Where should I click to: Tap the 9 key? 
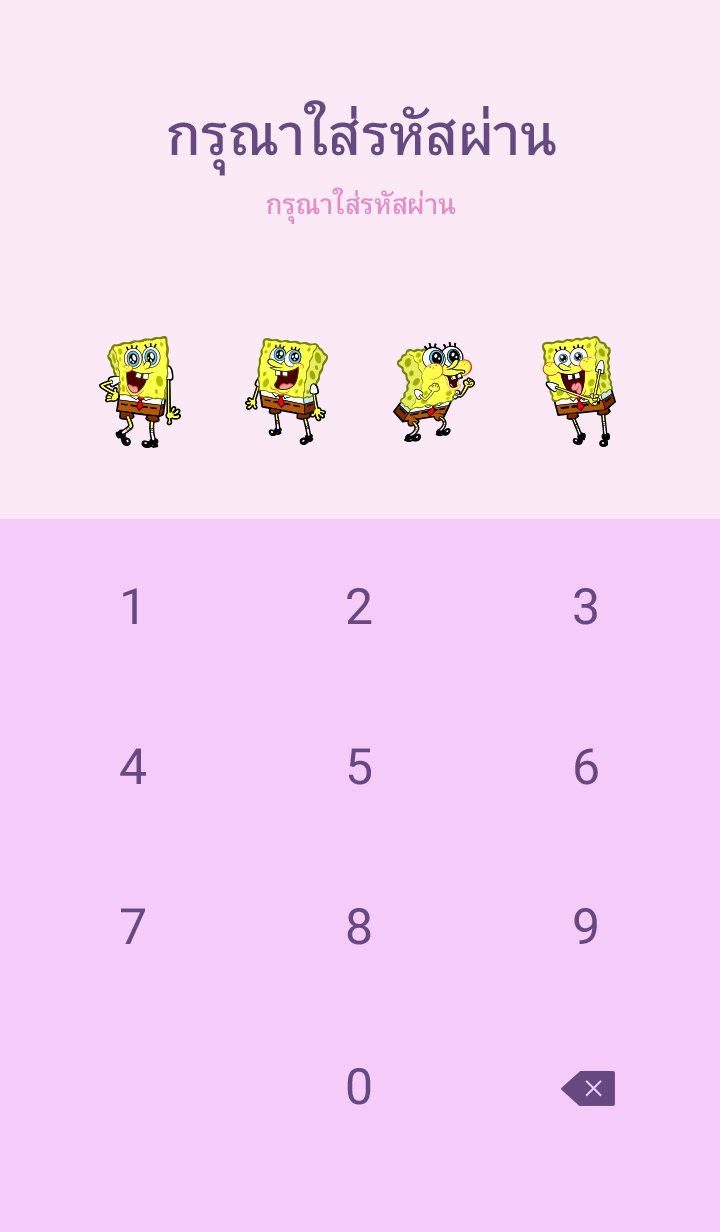585,927
